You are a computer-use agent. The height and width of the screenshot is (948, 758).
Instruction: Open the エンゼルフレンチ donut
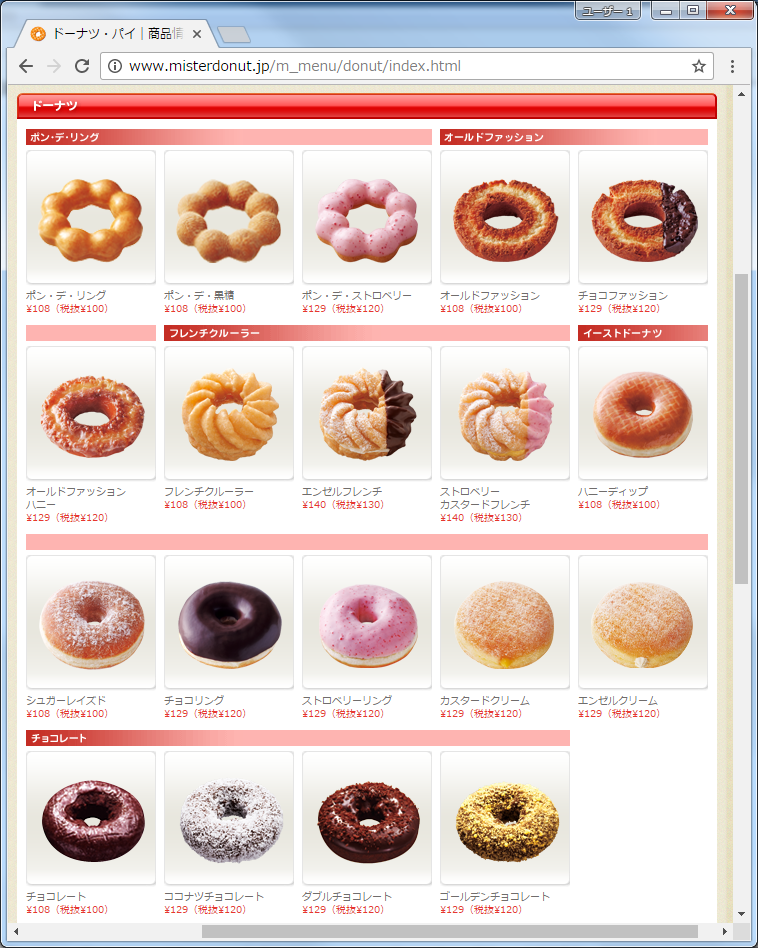click(x=367, y=413)
